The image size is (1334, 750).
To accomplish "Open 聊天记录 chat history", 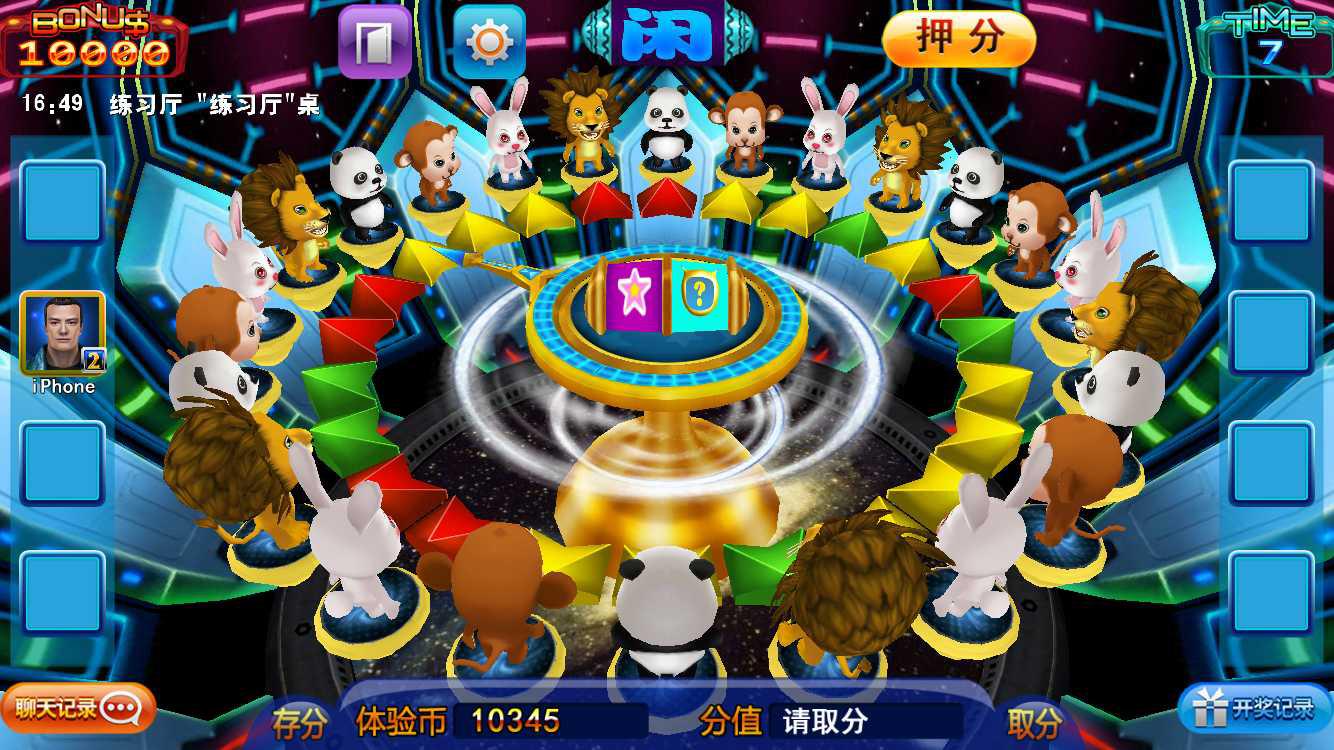I will click(78, 709).
